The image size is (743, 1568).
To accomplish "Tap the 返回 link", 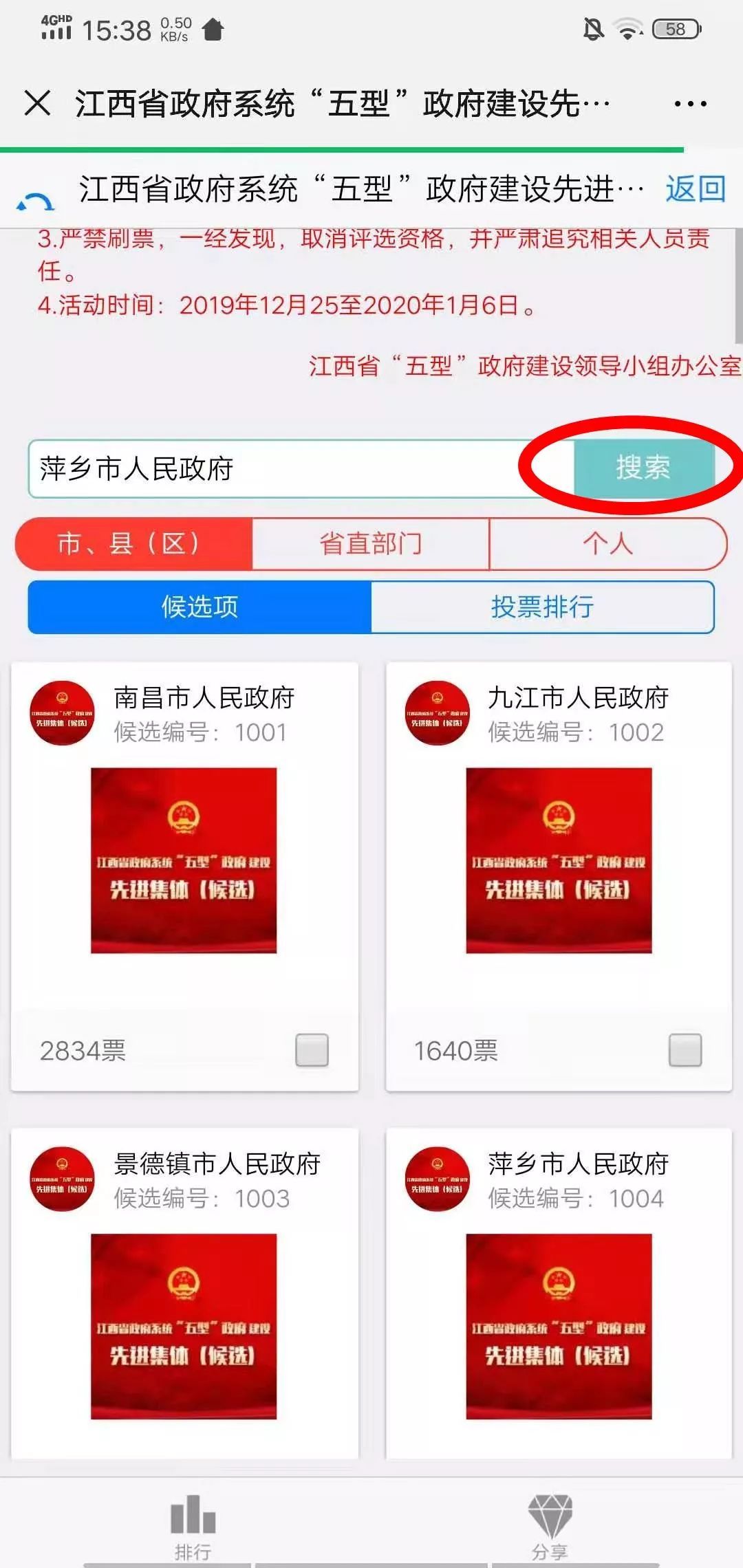I will 696,188.
